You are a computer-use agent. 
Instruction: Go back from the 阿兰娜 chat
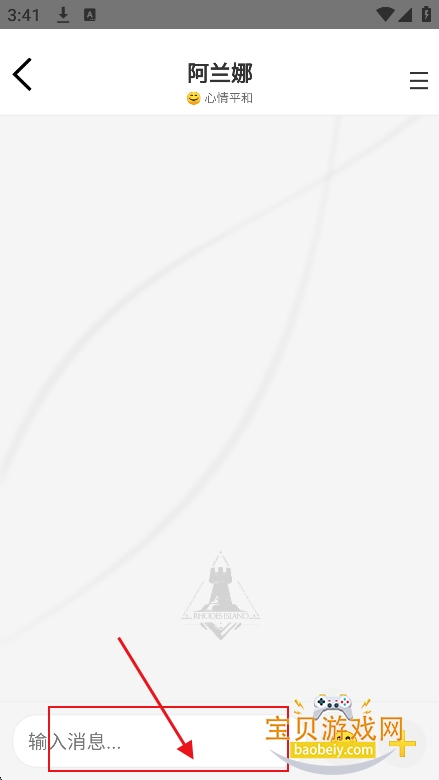22,75
